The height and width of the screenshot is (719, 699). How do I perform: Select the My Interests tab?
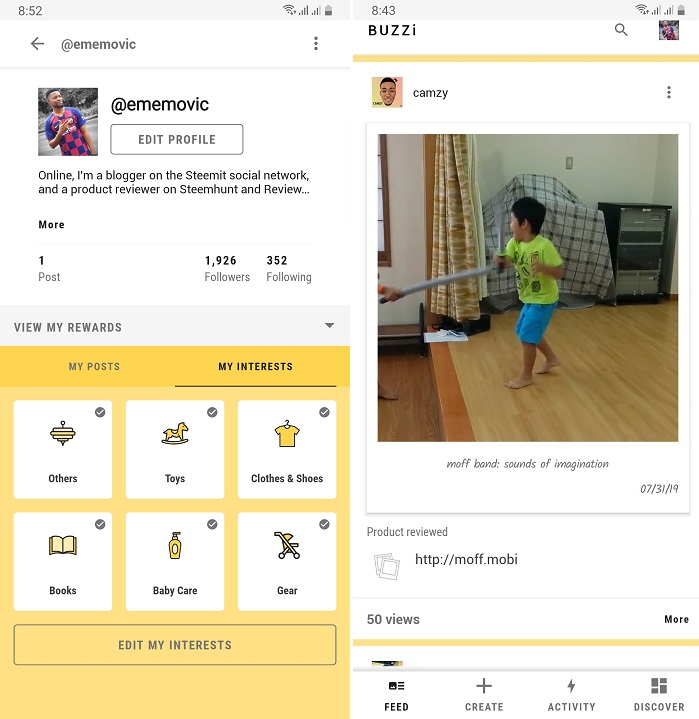(256, 367)
